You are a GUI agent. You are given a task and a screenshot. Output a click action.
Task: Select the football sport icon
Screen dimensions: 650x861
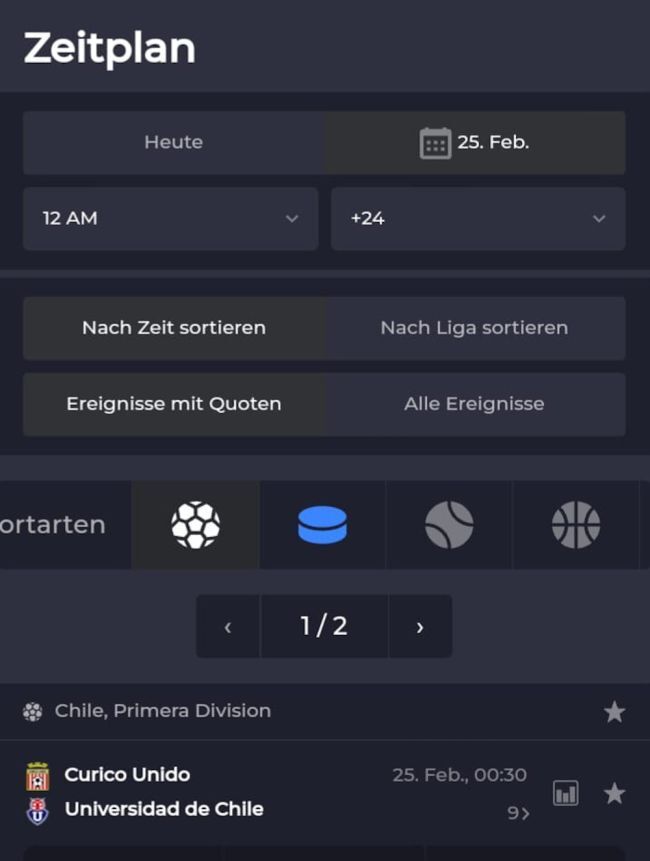click(195, 525)
